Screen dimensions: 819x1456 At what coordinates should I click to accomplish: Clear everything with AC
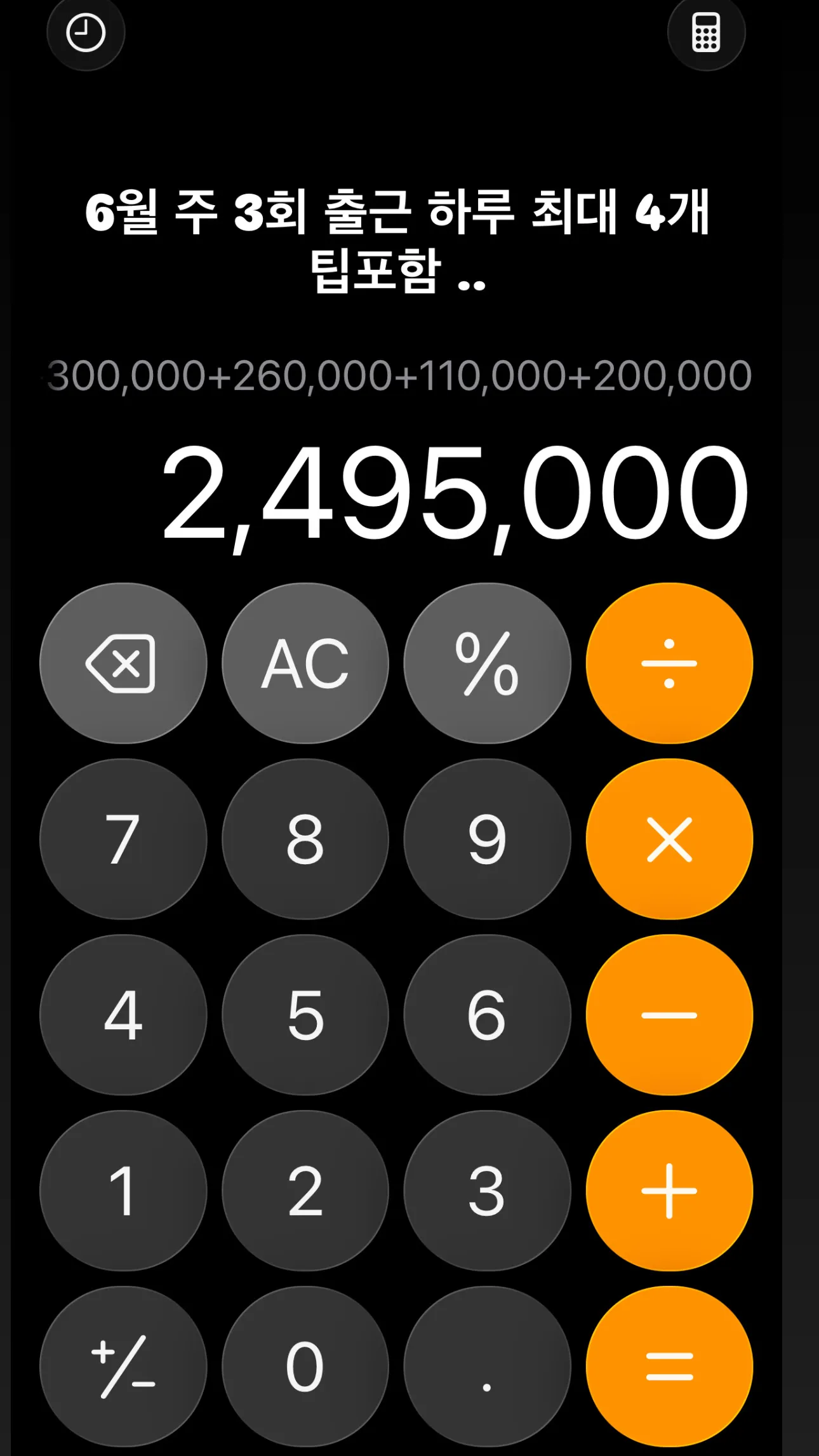click(x=305, y=664)
